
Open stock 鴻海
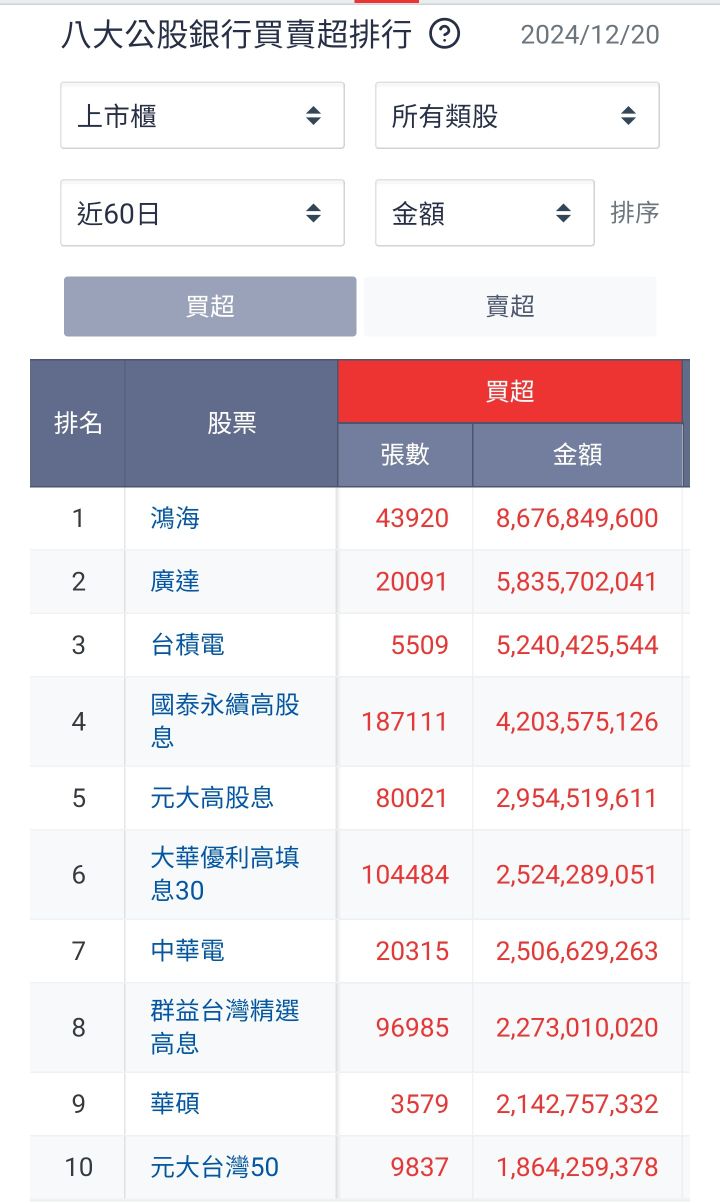point(176,518)
